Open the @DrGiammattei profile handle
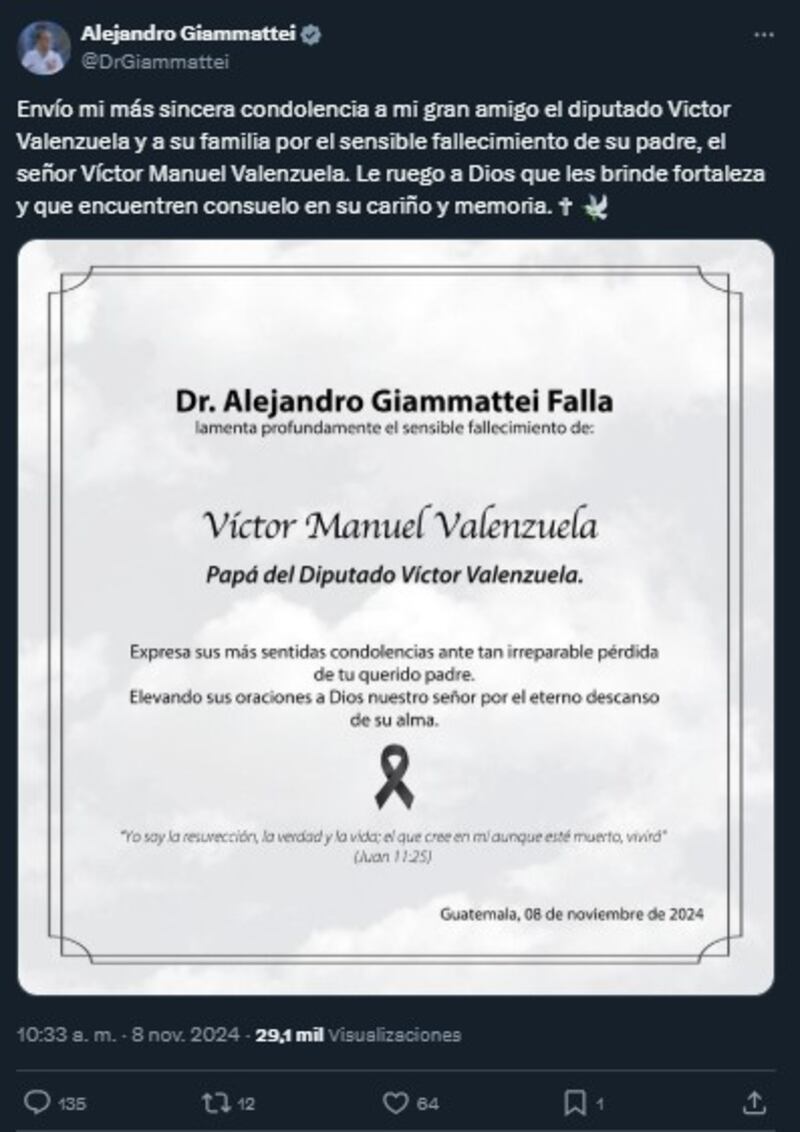This screenshot has width=800, height=1132. pos(155,61)
